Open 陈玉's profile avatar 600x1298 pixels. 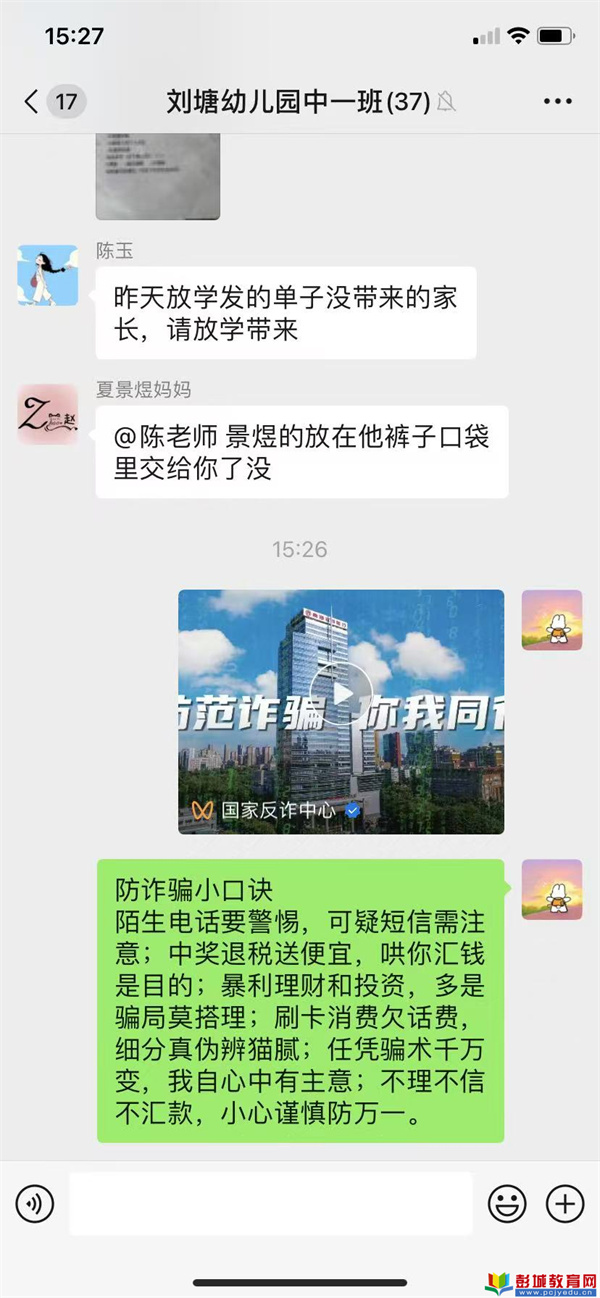pyautogui.click(x=47, y=275)
